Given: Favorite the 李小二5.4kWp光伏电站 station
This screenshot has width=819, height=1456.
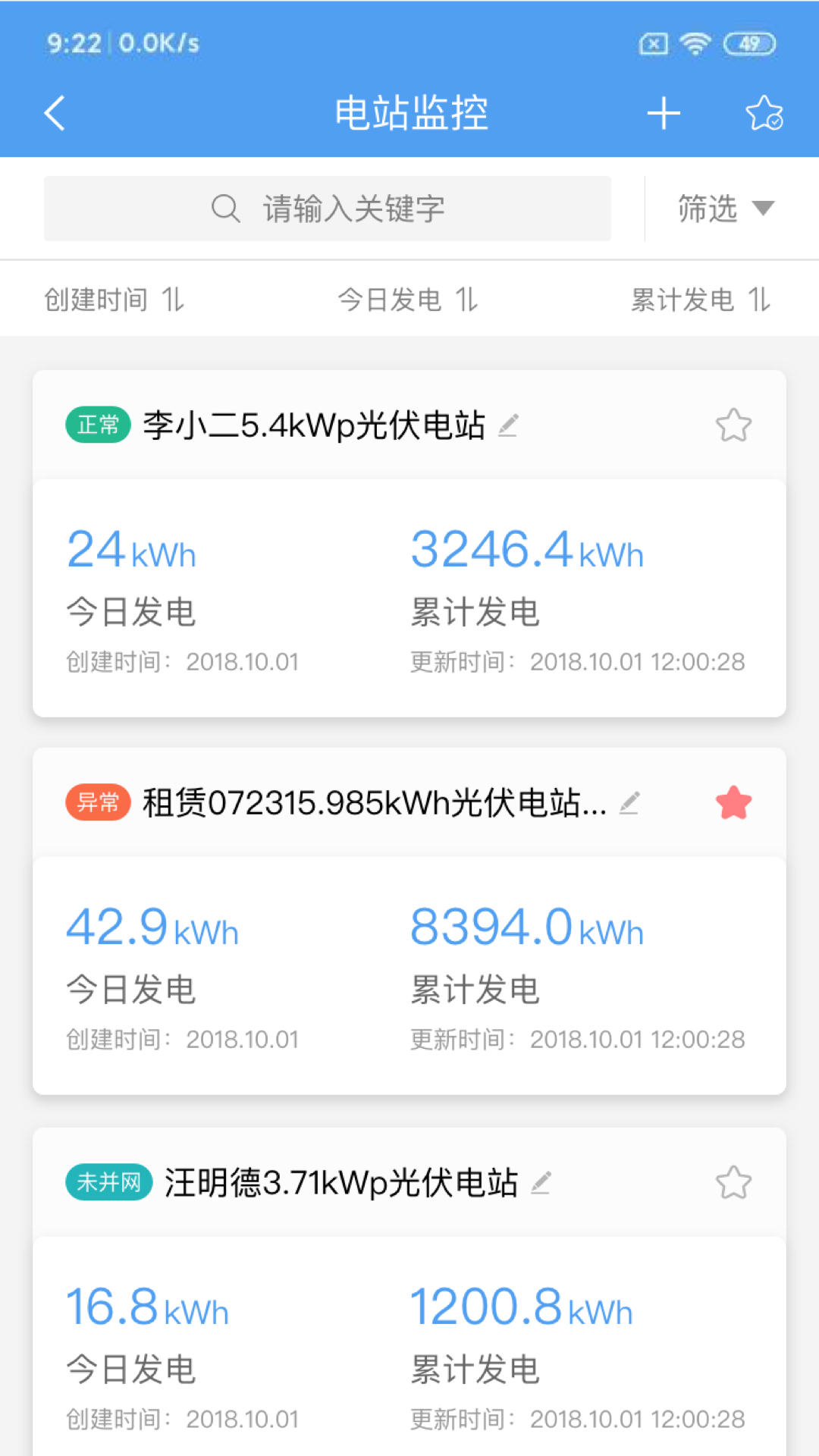Looking at the screenshot, I should tap(733, 425).
